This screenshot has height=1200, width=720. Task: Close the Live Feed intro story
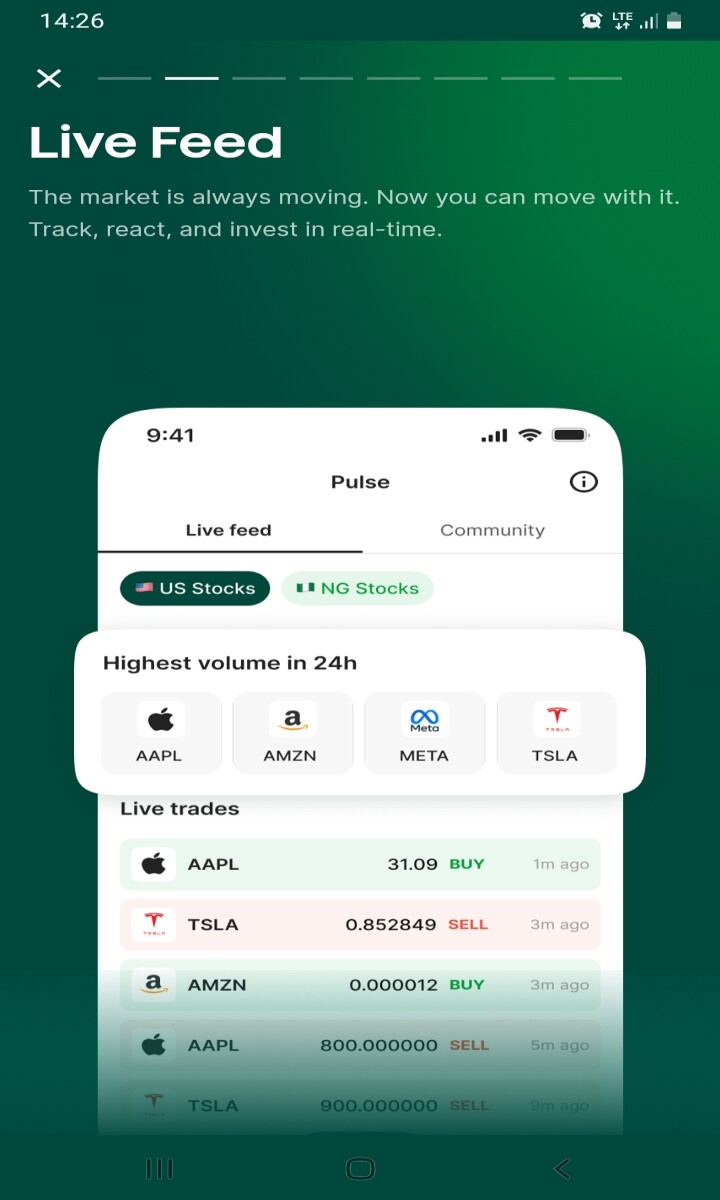(x=48, y=78)
